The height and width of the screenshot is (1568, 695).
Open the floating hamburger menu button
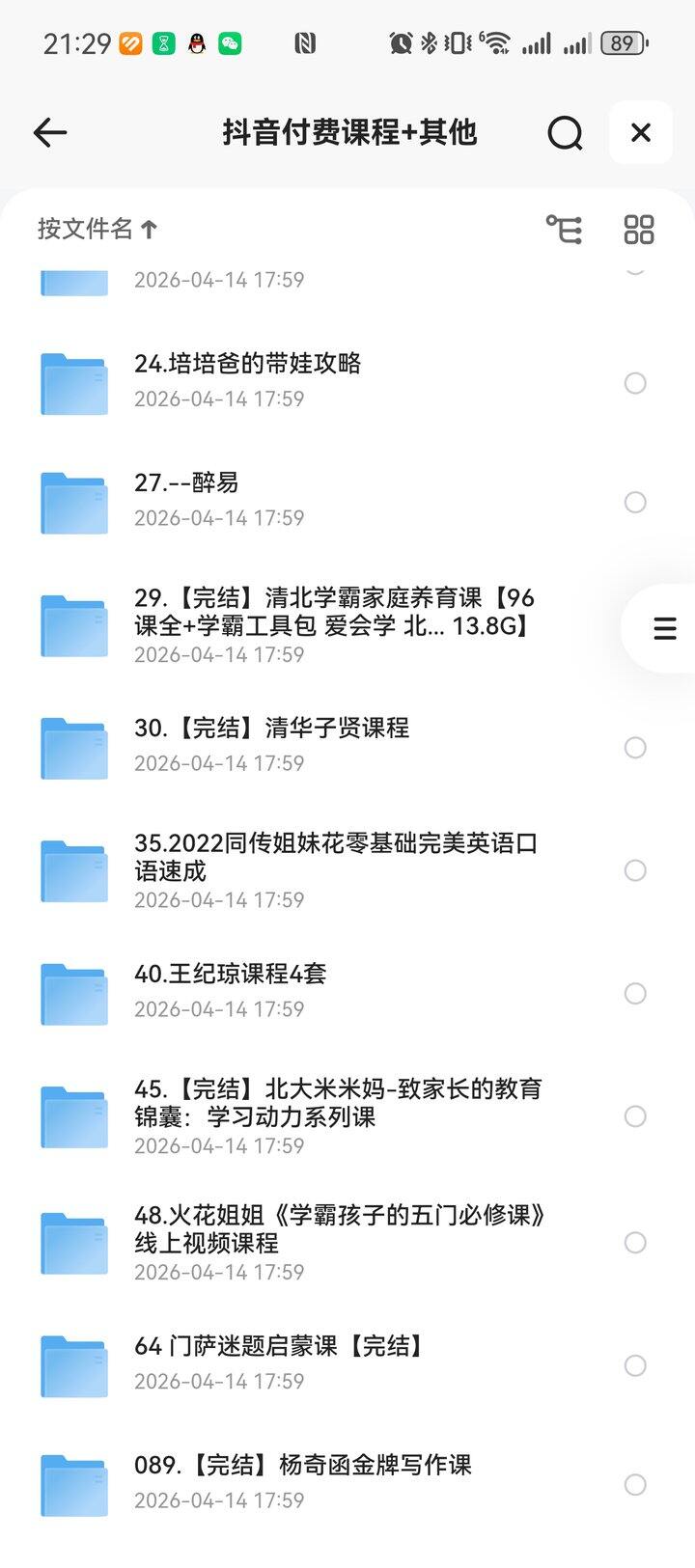pos(664,628)
